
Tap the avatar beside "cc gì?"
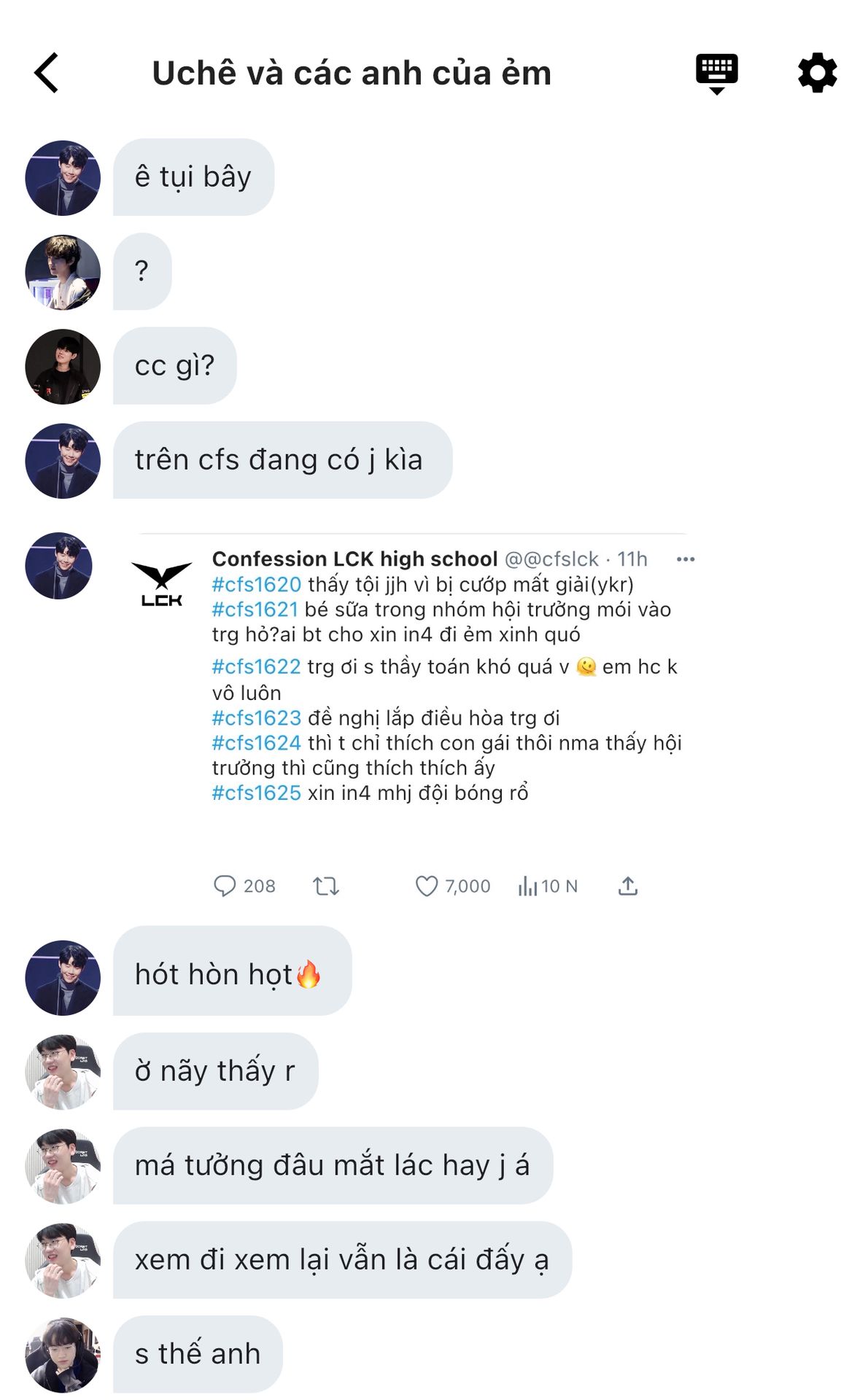[x=63, y=367]
